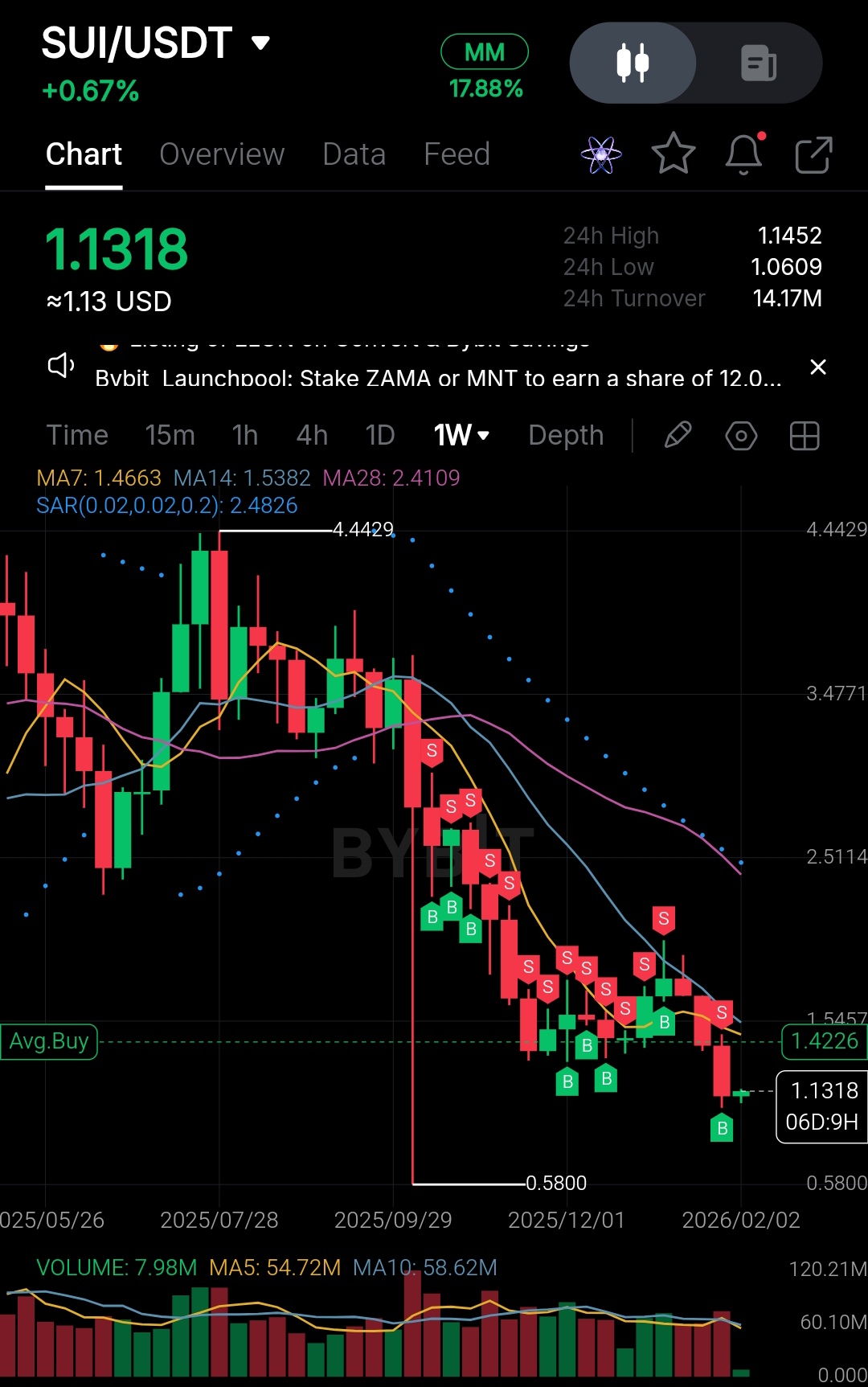Go to the Feed tab

pos(457,154)
